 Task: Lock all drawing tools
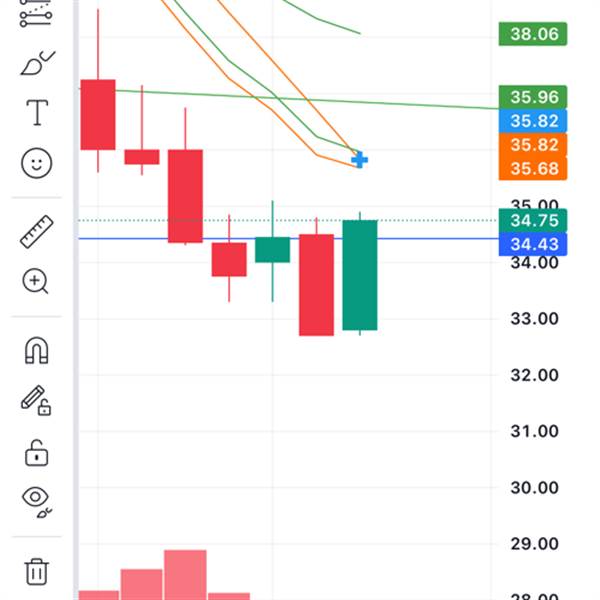click(x=36, y=452)
